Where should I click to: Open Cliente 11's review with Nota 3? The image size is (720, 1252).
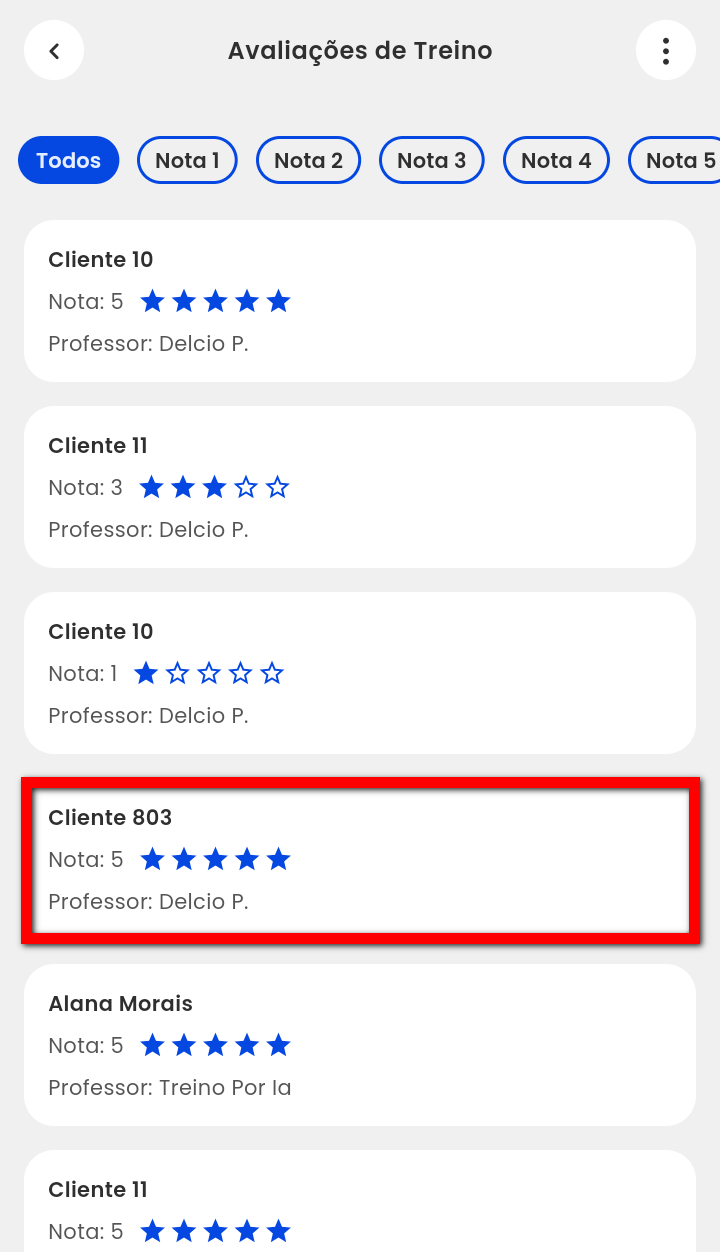[359, 487]
